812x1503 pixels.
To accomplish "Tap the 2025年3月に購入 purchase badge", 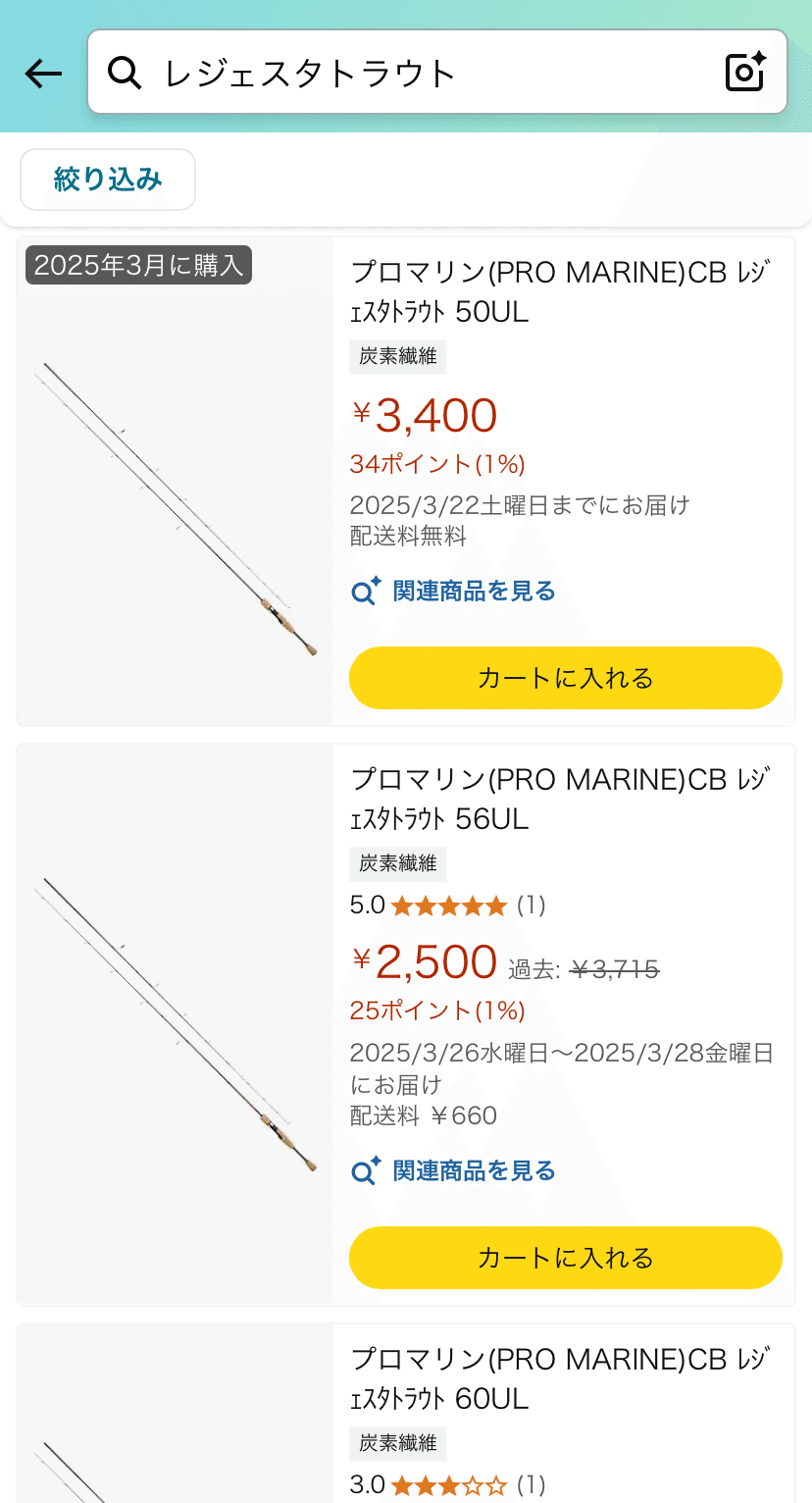I will pyautogui.click(x=137, y=265).
